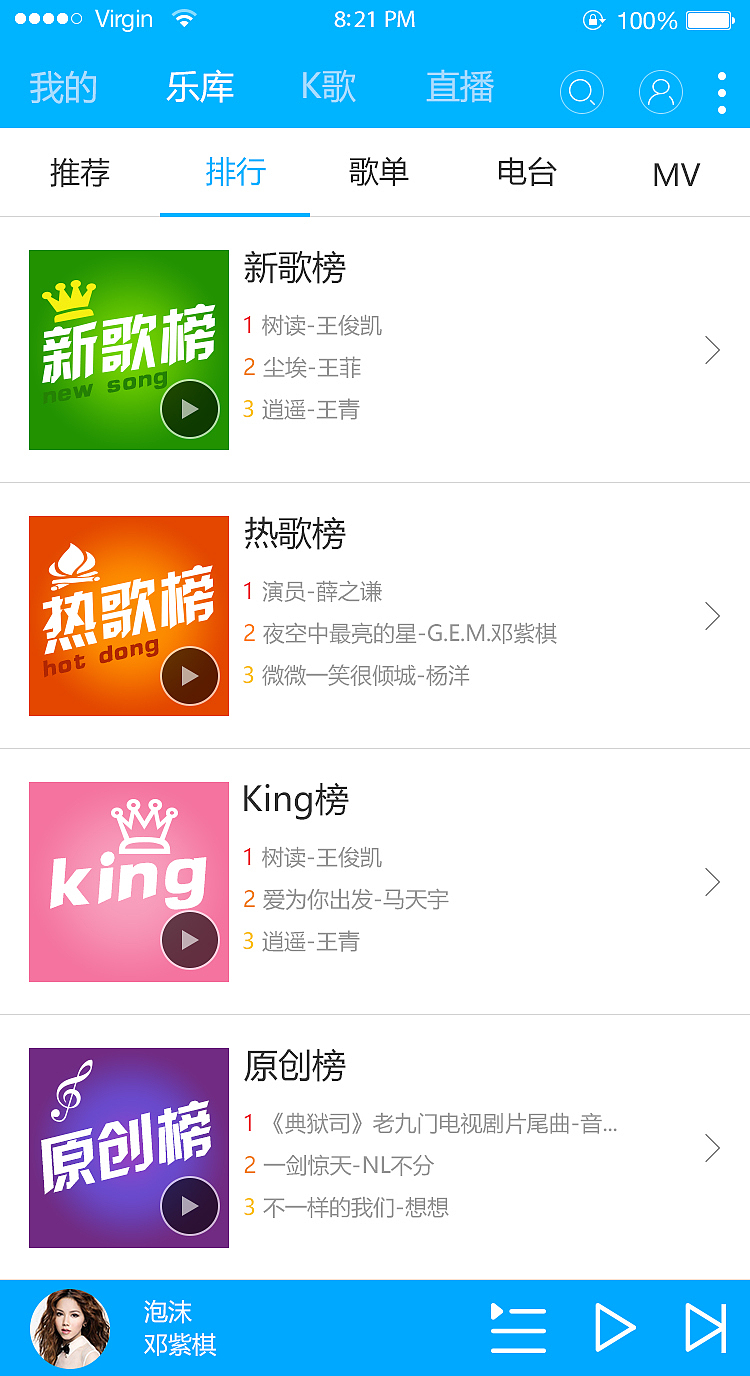Start playback with the play button

(615, 1328)
